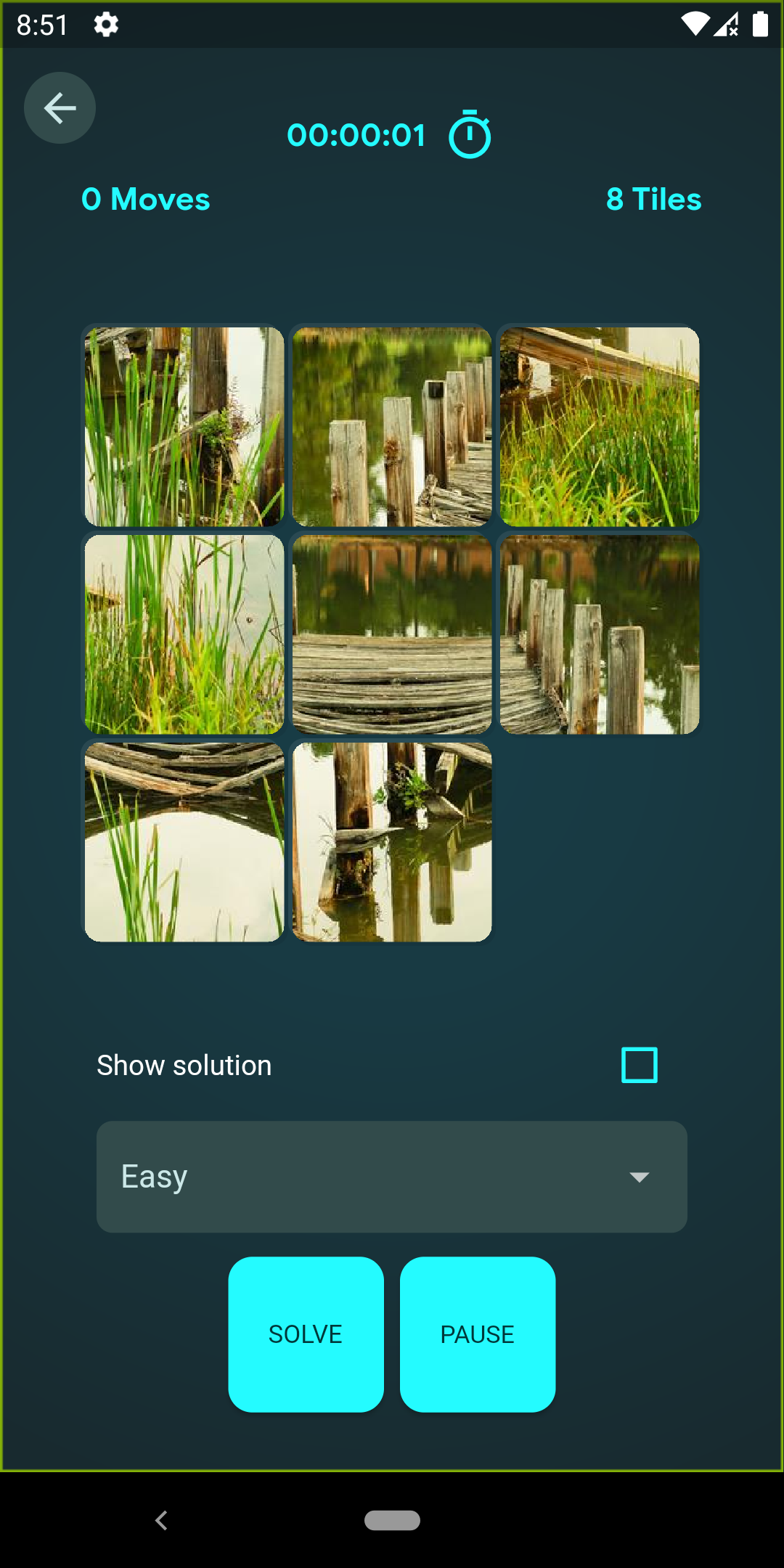Image resolution: width=784 pixels, height=1568 pixels.
Task: Expand the Easy difficulty dropdown
Action: pos(392,1177)
